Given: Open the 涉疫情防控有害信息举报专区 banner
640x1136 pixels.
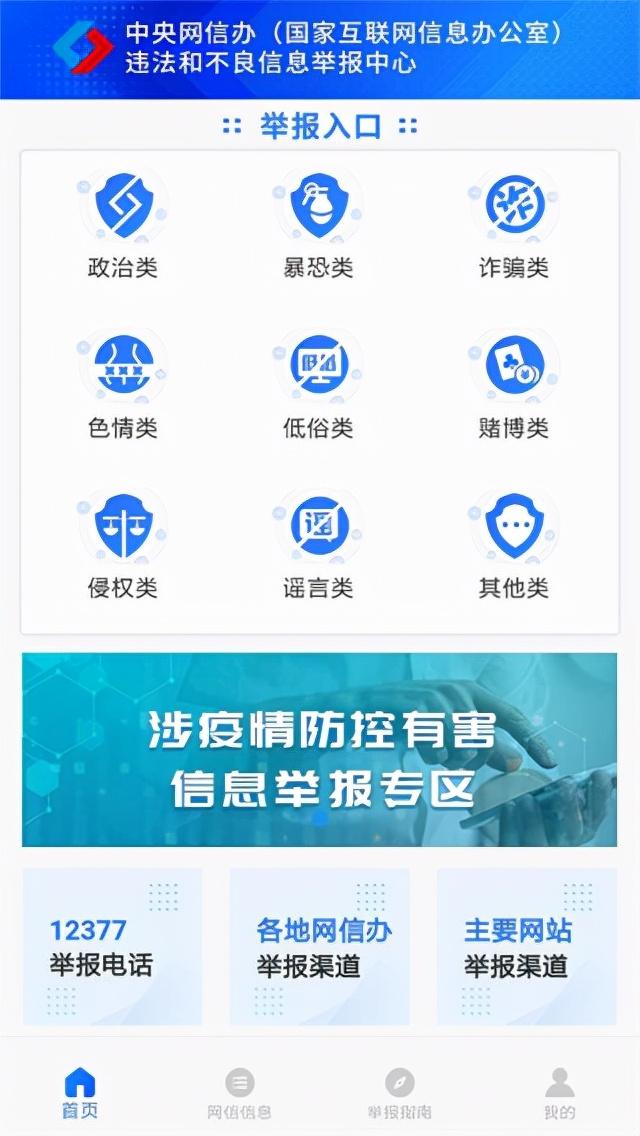Looking at the screenshot, I should (x=320, y=750).
